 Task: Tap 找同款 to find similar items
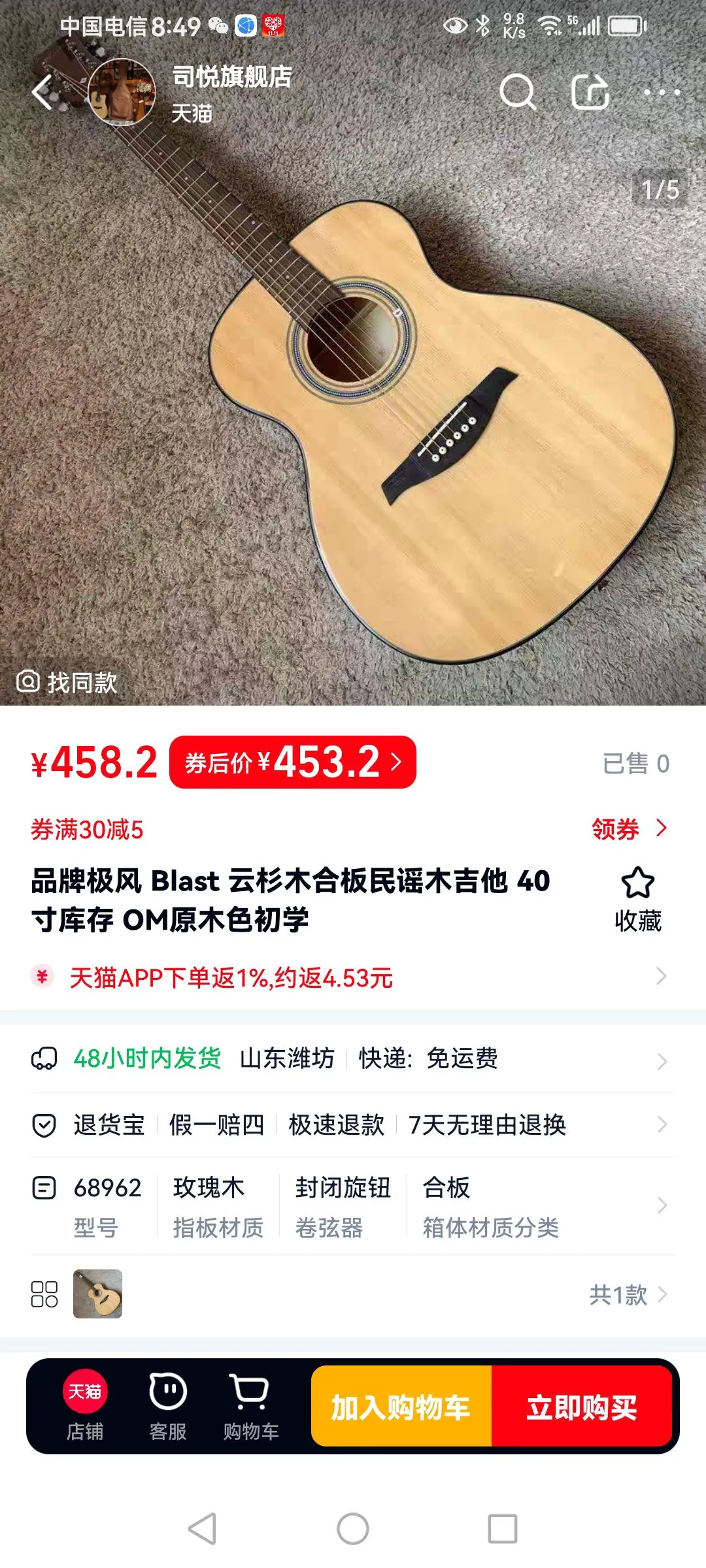tap(67, 682)
